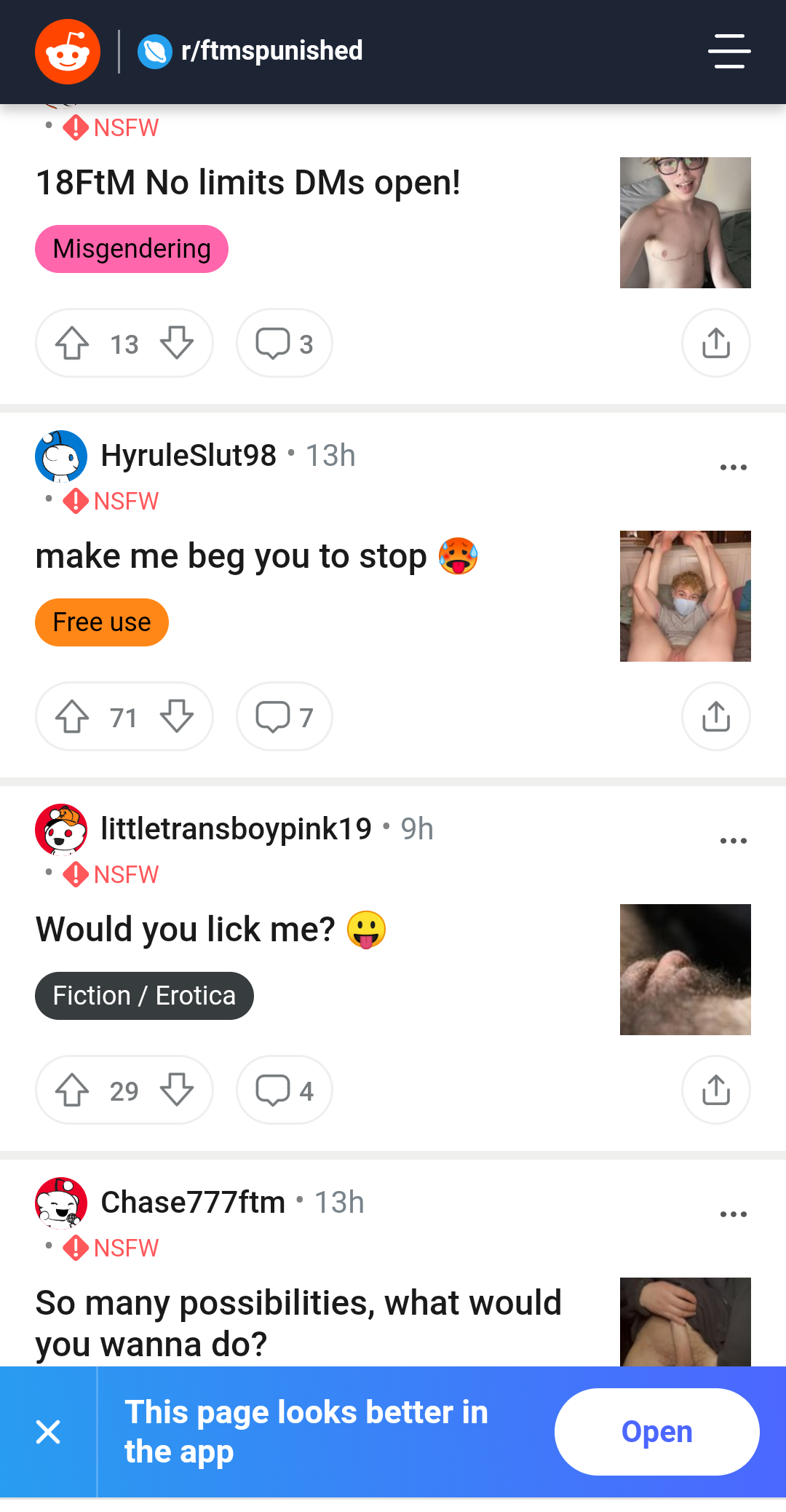Open overflow menu on Chase777ftm's post

(x=733, y=1214)
